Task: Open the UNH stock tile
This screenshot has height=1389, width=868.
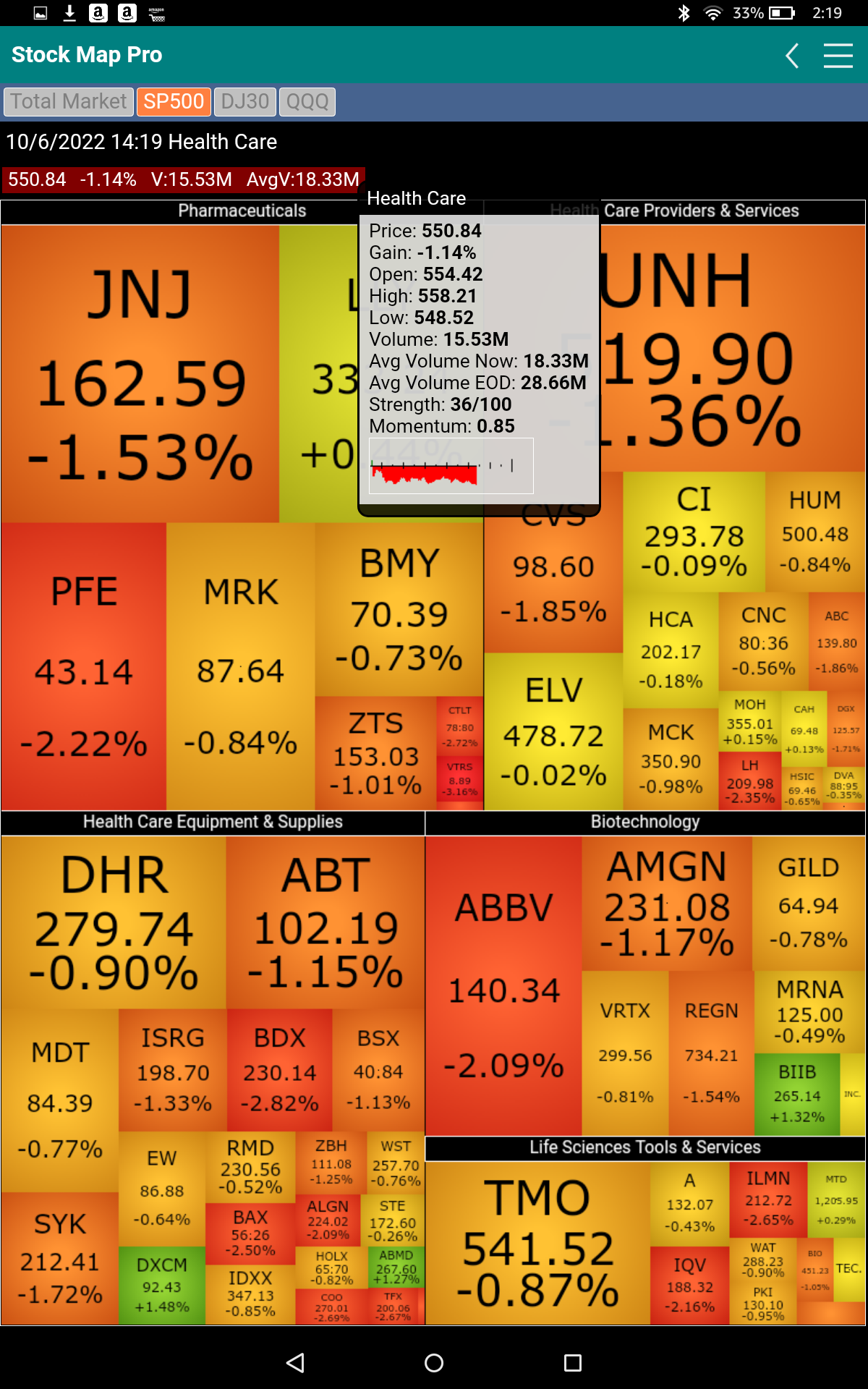Action: click(x=723, y=326)
